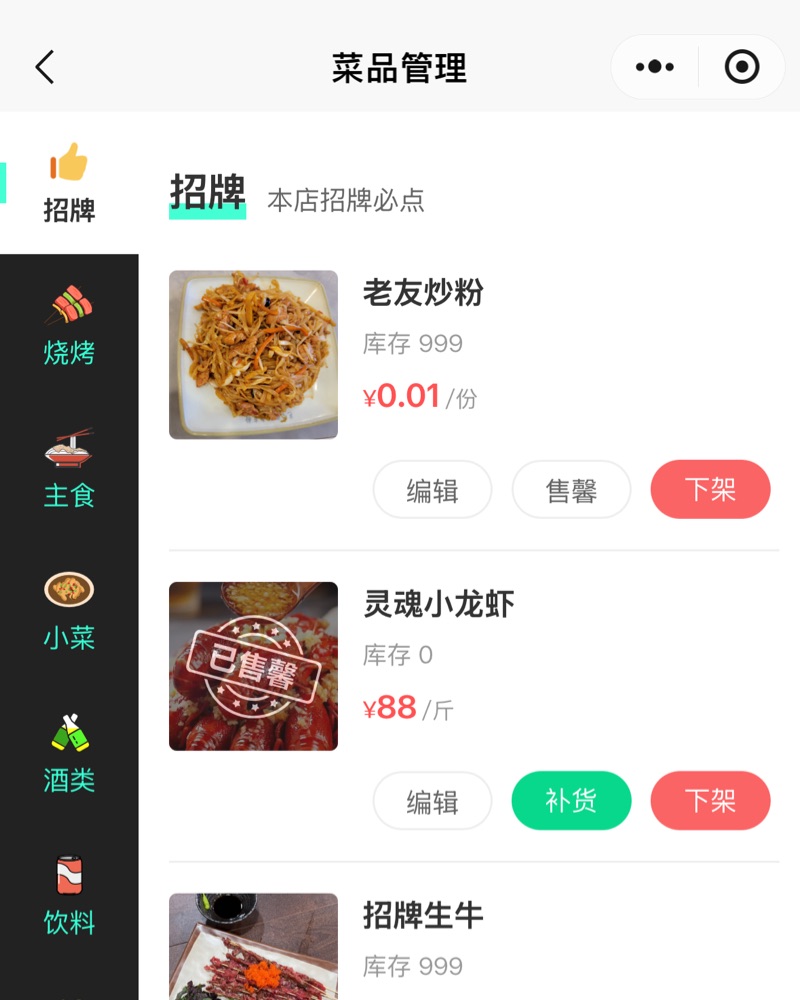800x1000 pixels.
Task: Remove 老友炒粉 from the shelf
Action: click(x=710, y=489)
